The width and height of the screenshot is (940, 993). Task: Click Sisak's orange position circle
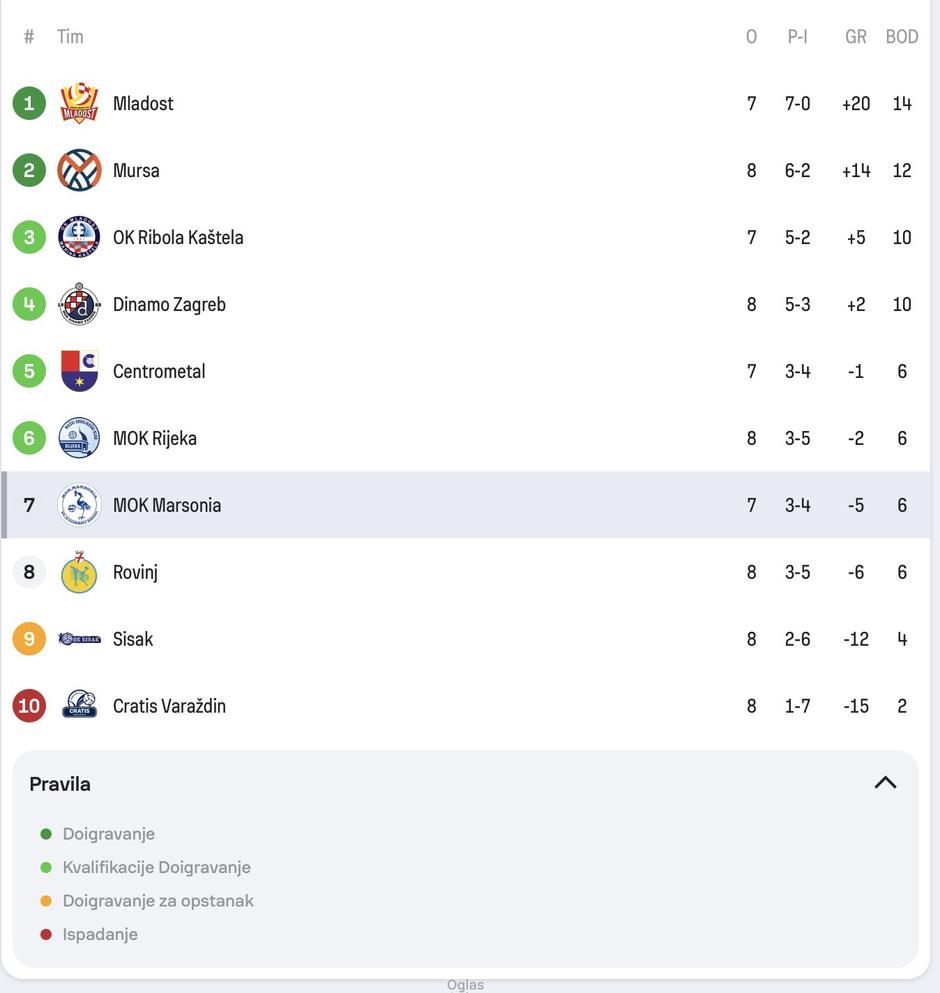coord(28,638)
